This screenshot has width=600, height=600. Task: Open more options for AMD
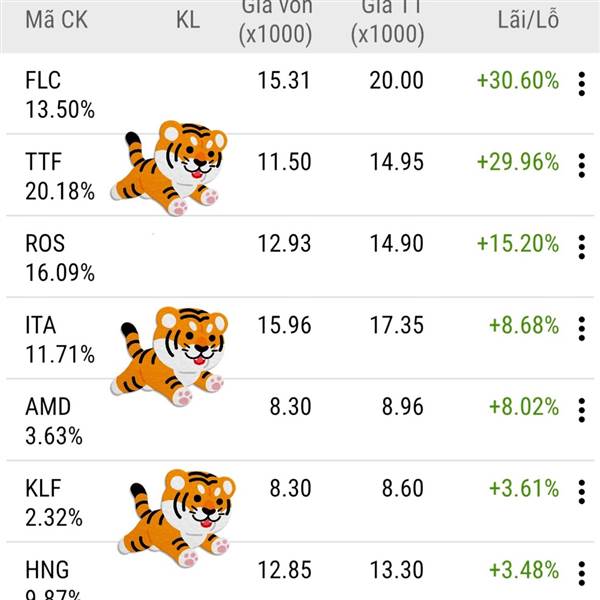point(582,410)
